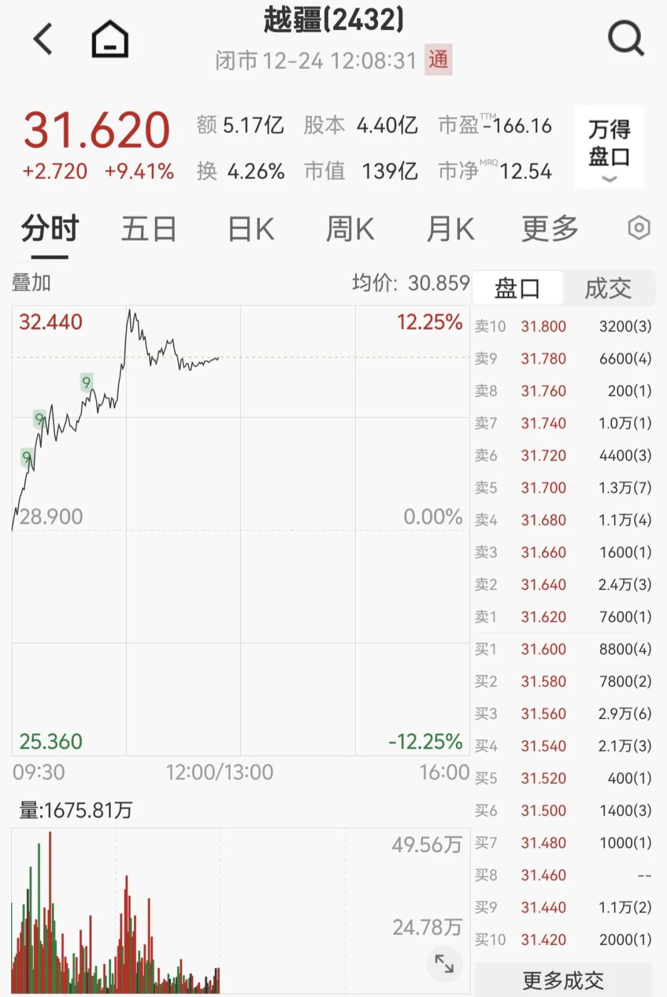Screen dimensions: 667x997
Task: Open chart settings hexagon icon
Action: click(x=638, y=228)
